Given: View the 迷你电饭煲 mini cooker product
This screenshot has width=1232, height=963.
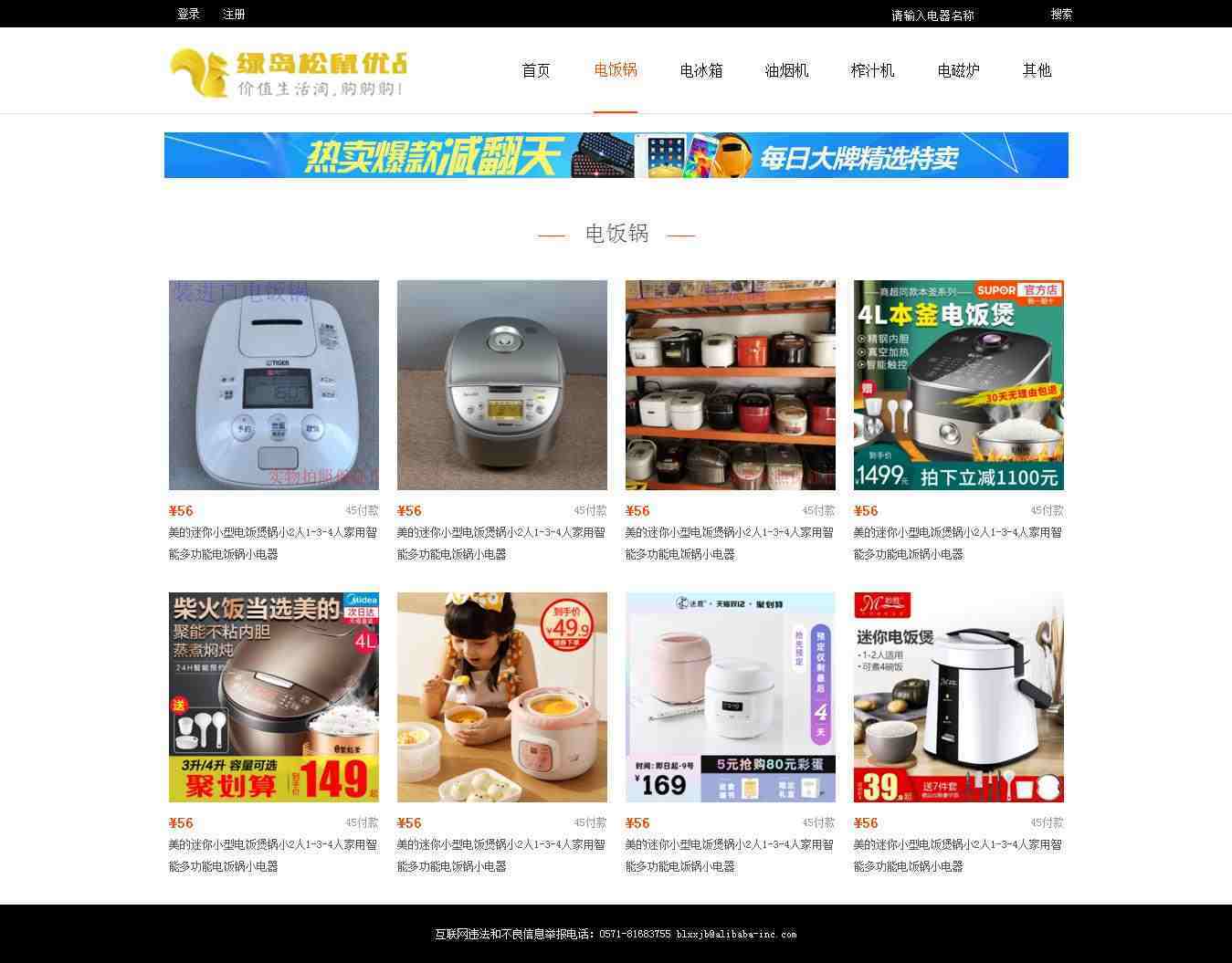Looking at the screenshot, I should point(959,697).
